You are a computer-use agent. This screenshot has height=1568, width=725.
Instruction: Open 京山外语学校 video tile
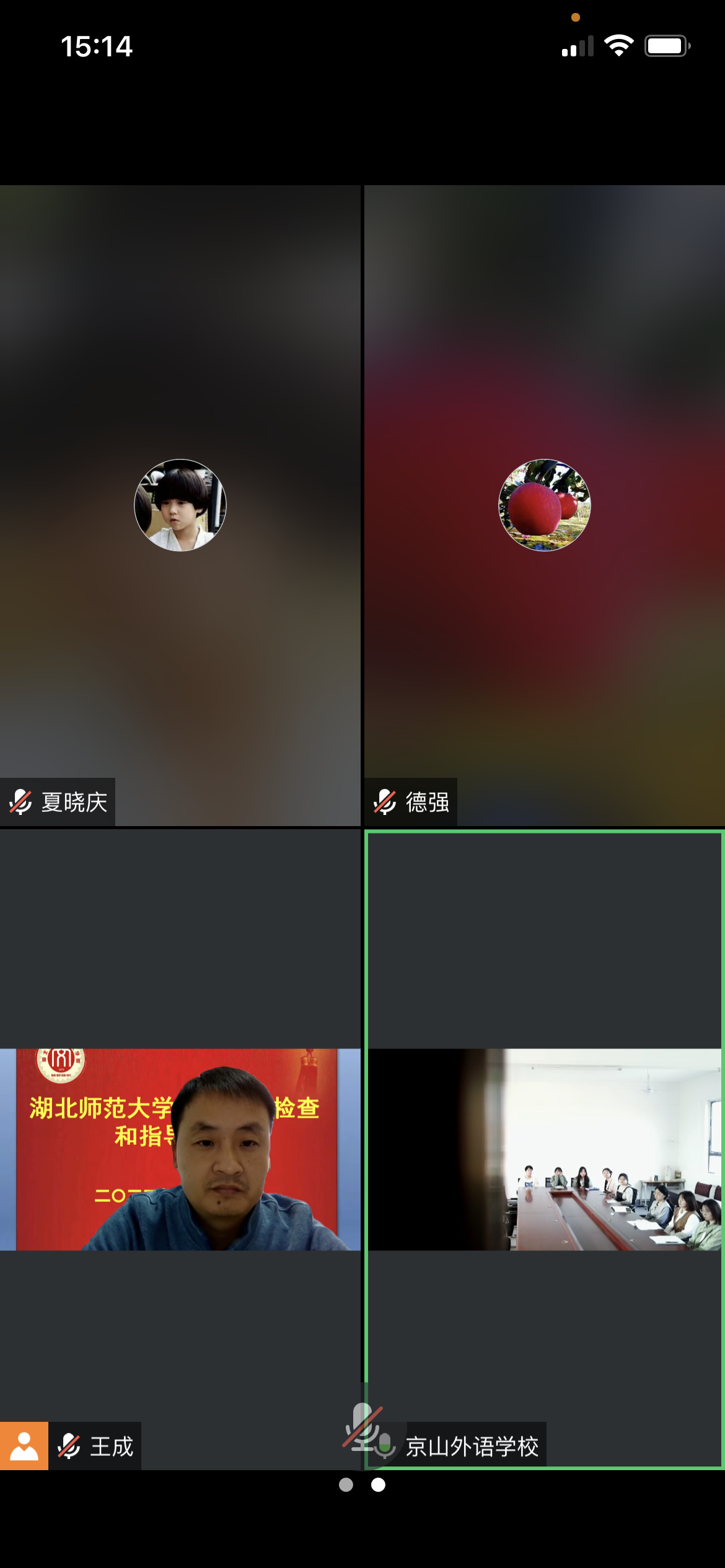click(544, 1149)
